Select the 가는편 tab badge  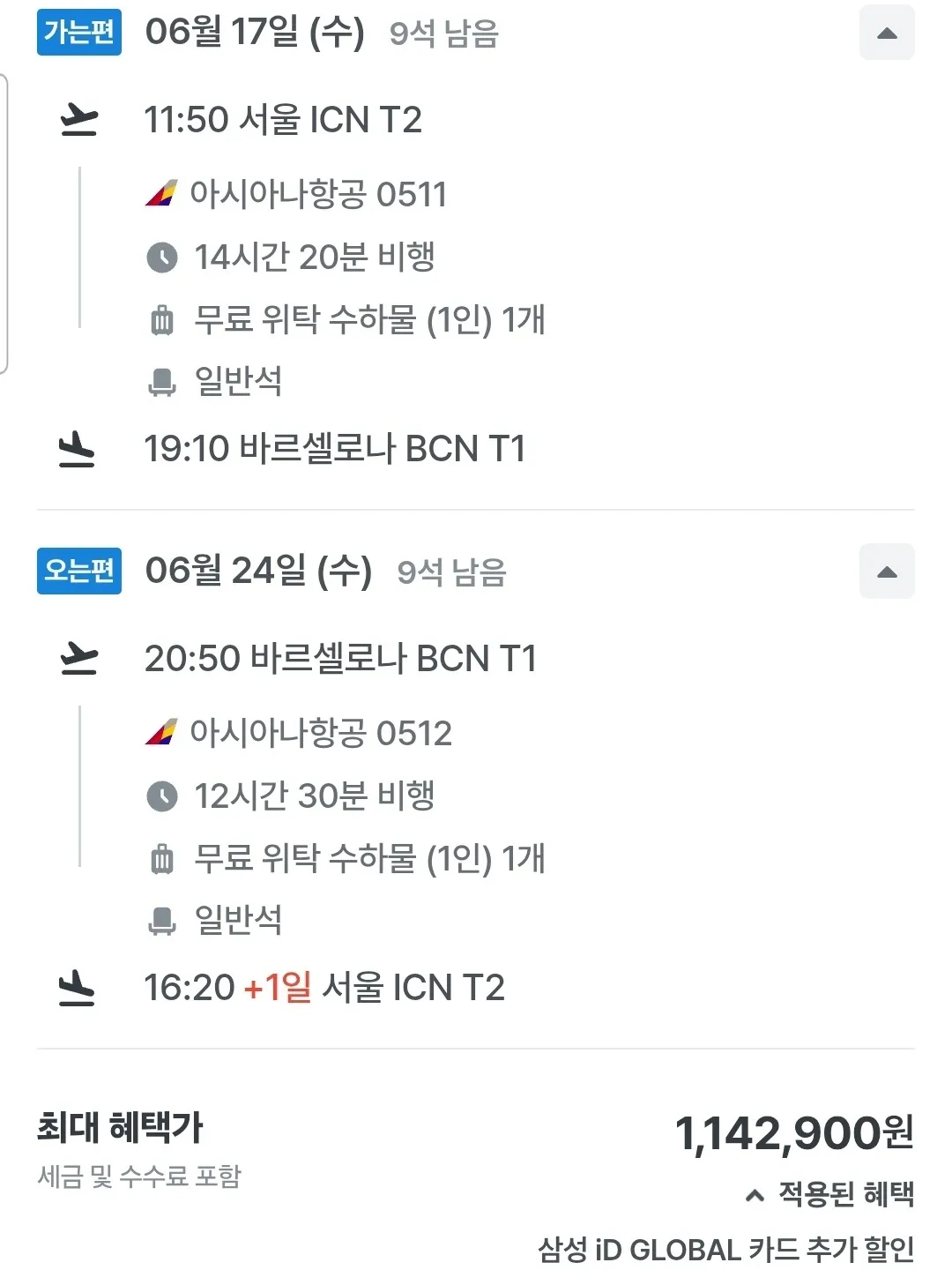pyautogui.click(x=78, y=33)
